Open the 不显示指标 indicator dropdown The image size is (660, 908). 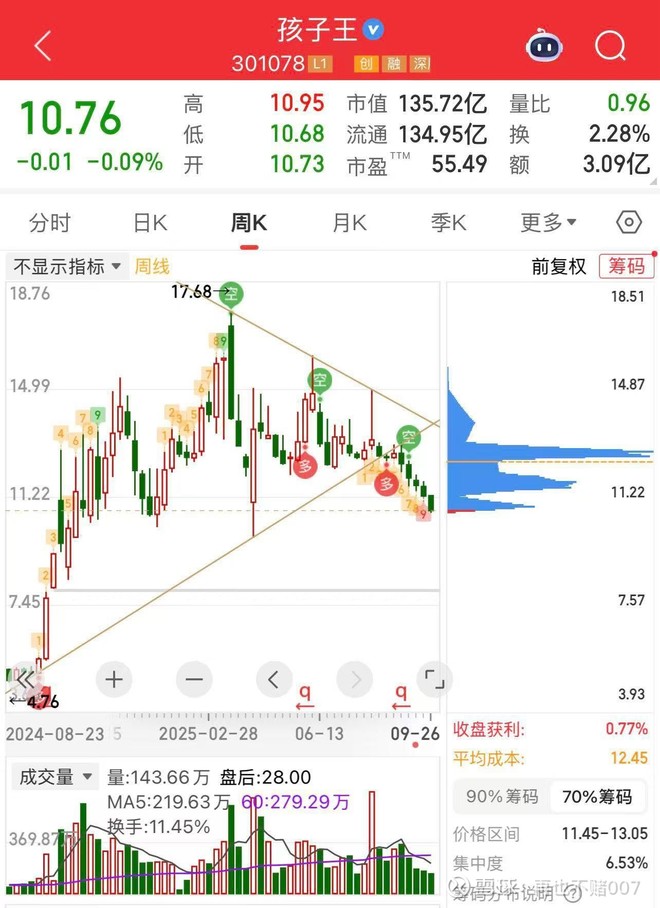coord(67,266)
